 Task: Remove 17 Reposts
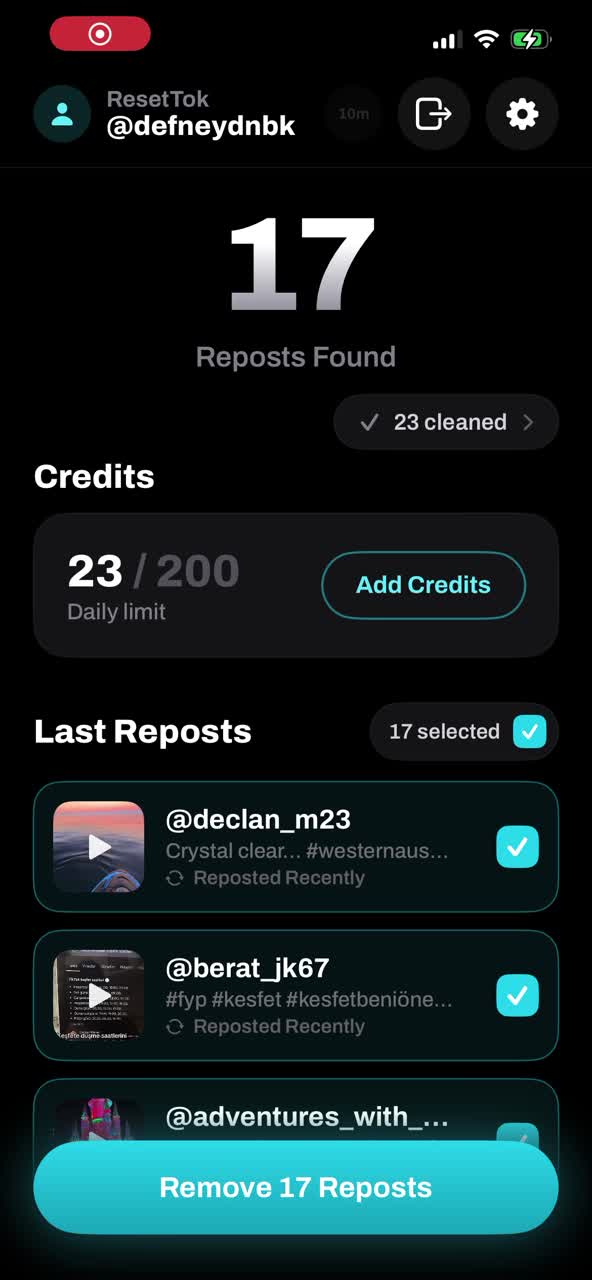(x=296, y=1187)
